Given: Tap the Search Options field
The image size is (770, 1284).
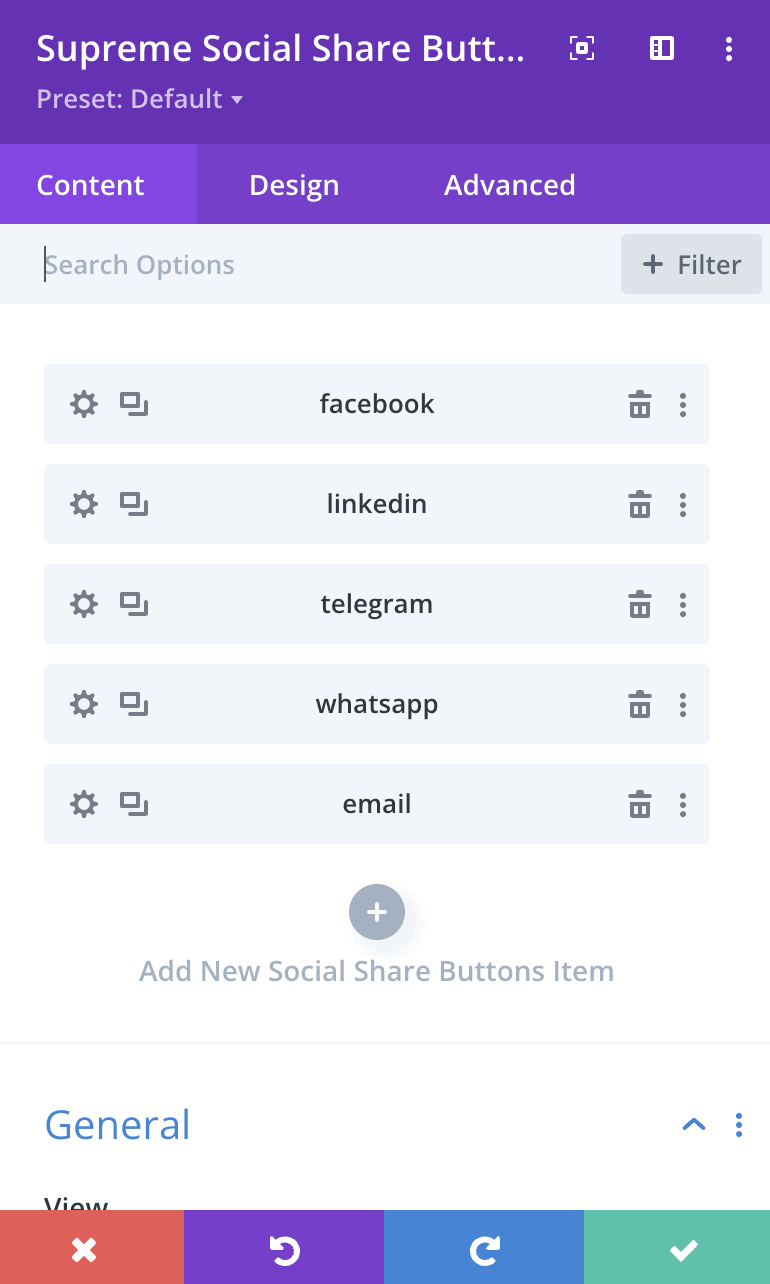Looking at the screenshot, I should [320, 265].
